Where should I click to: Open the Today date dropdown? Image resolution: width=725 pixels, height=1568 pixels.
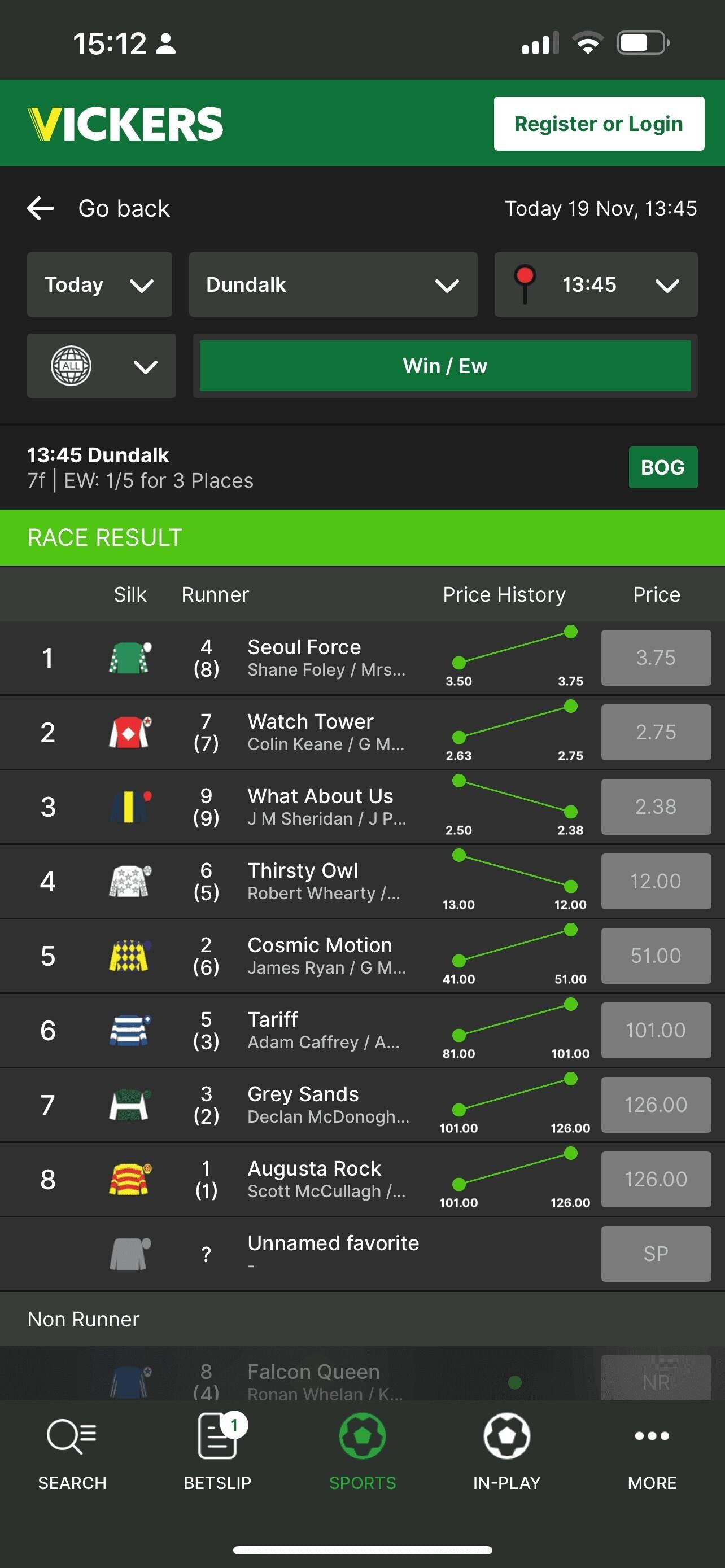(x=99, y=285)
